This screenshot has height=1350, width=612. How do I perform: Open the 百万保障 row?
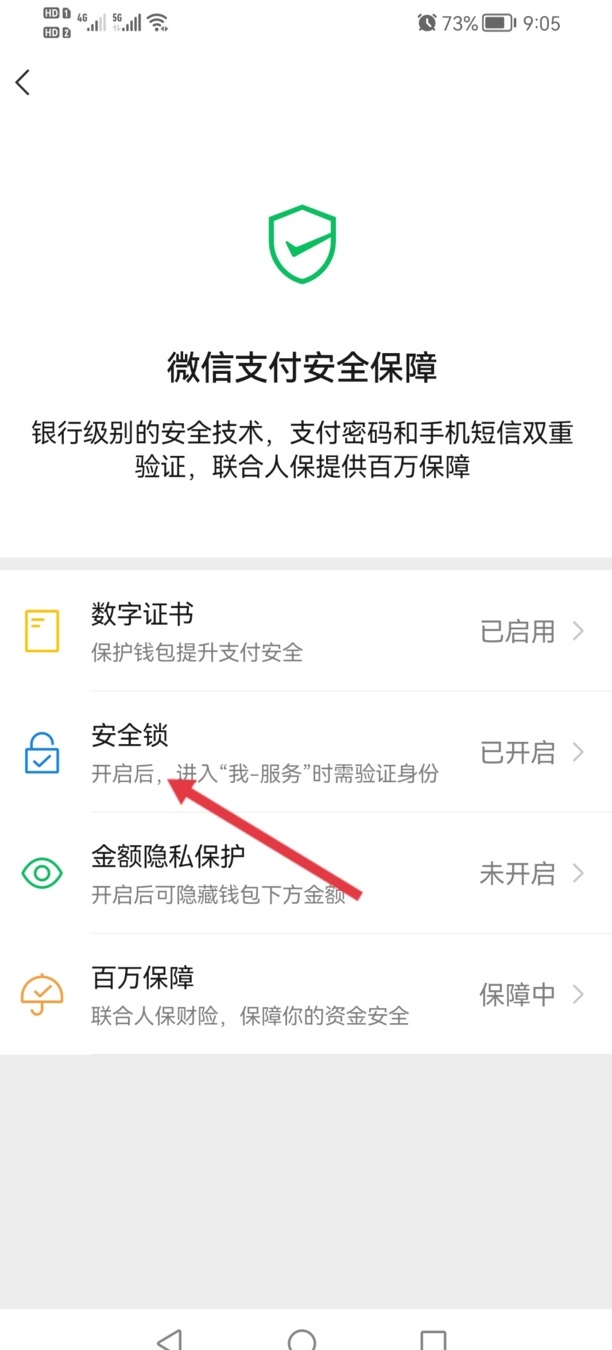[306, 994]
